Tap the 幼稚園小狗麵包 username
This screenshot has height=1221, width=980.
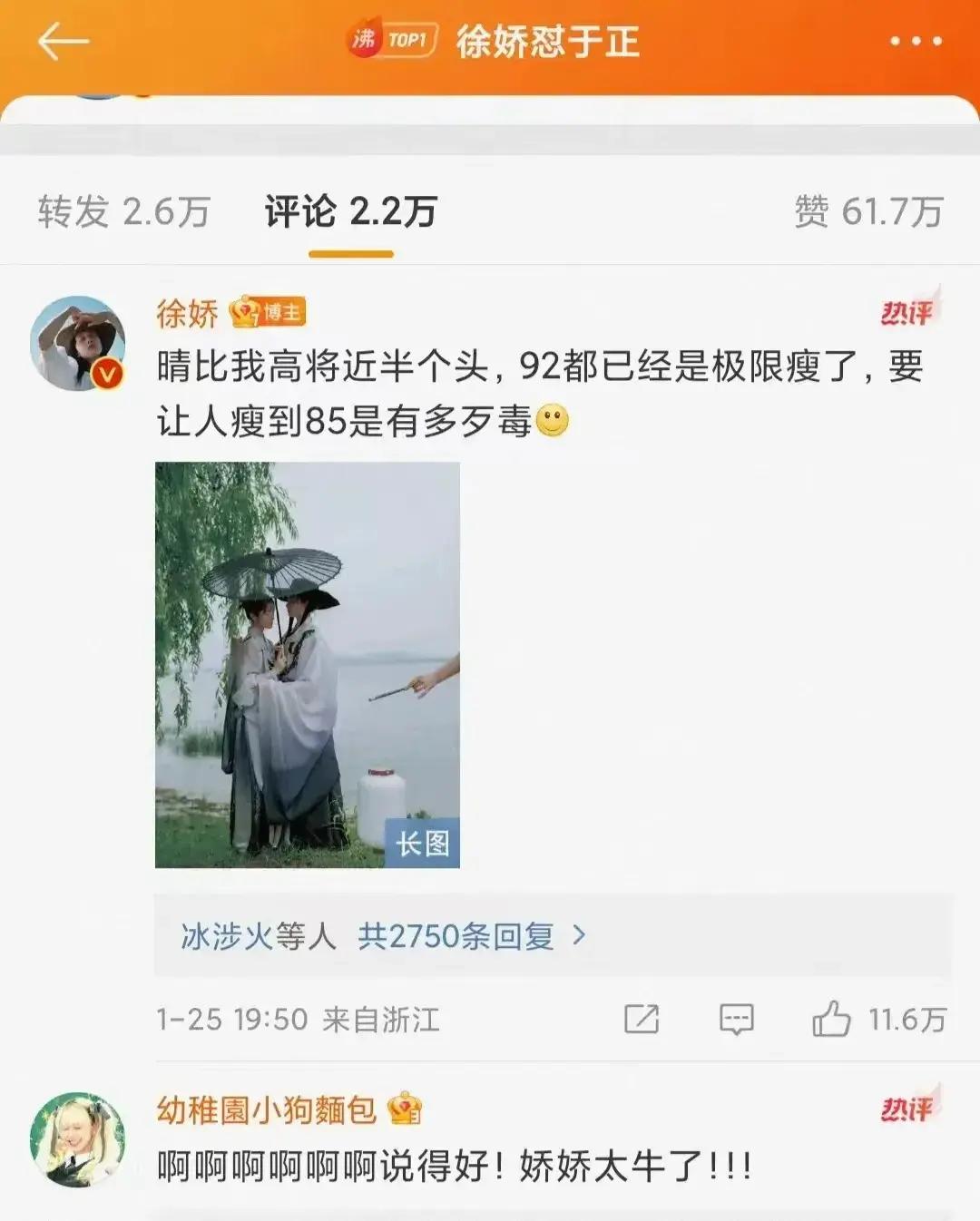266,1110
